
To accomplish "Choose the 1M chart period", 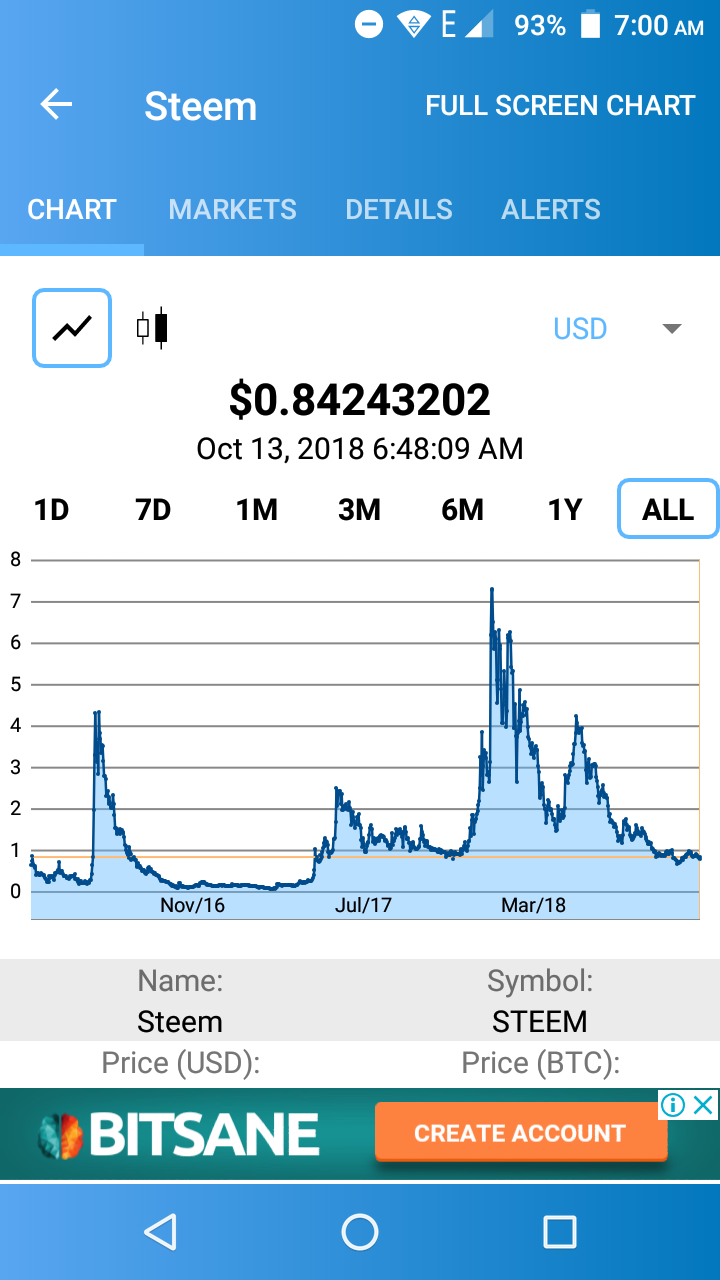I will coord(256,510).
